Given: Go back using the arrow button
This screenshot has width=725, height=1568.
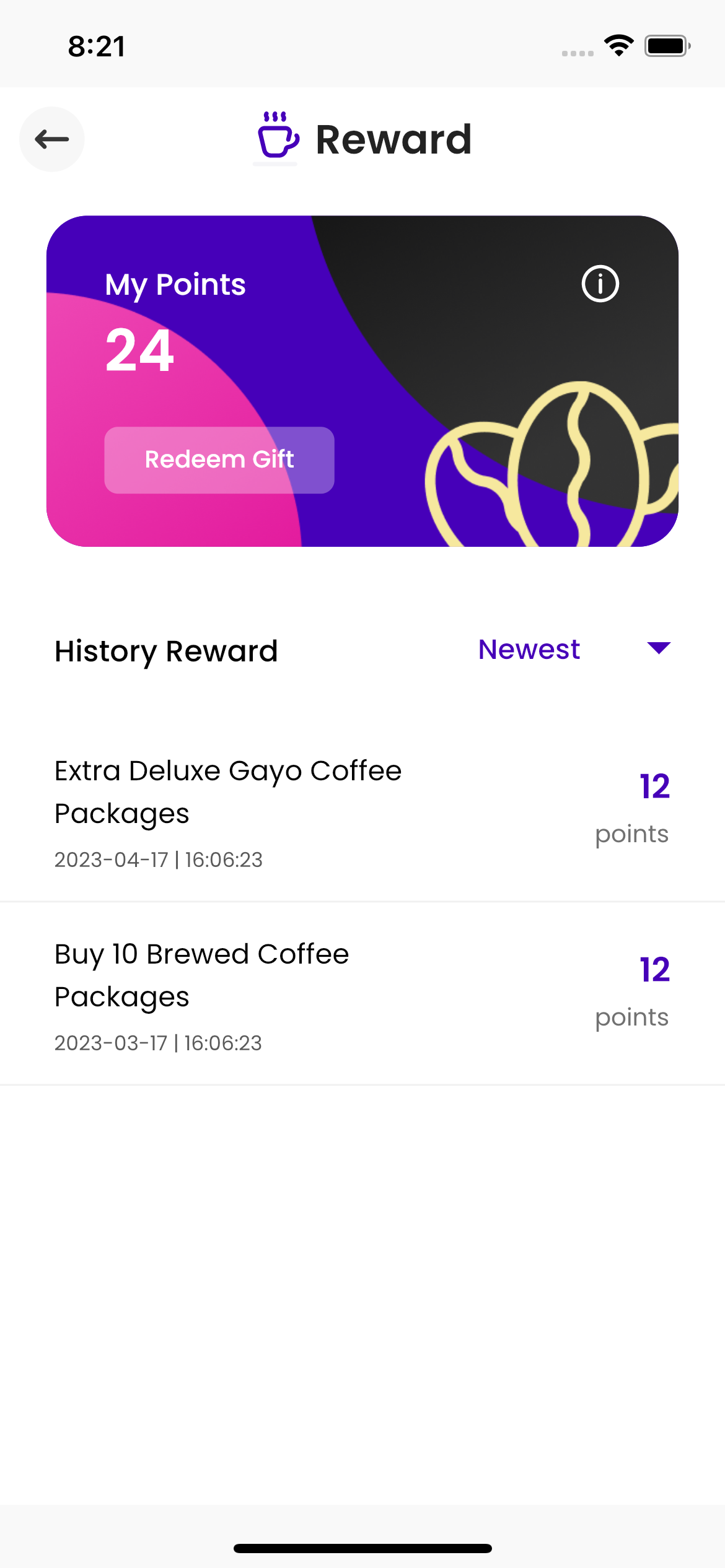Looking at the screenshot, I should point(52,139).
